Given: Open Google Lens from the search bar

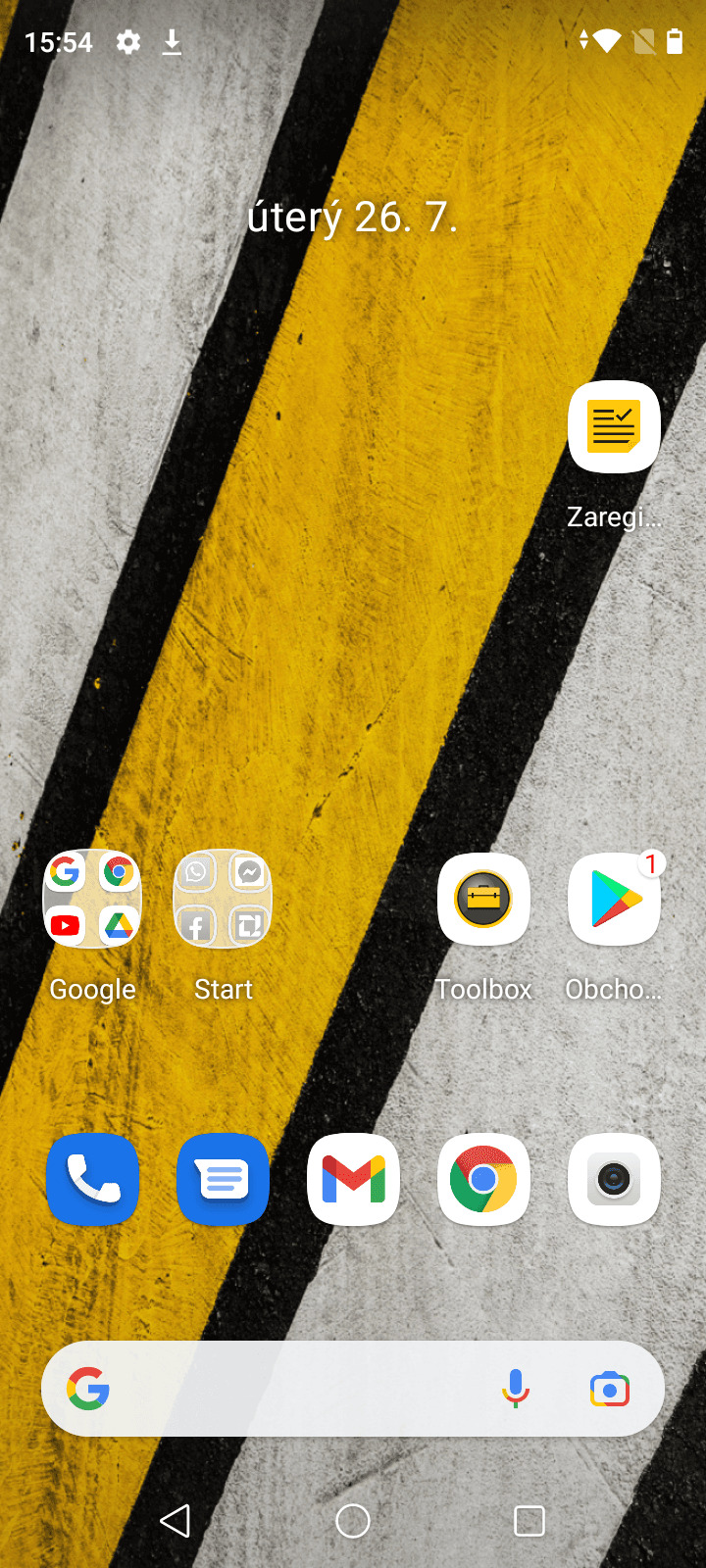Looking at the screenshot, I should pyautogui.click(x=609, y=1390).
